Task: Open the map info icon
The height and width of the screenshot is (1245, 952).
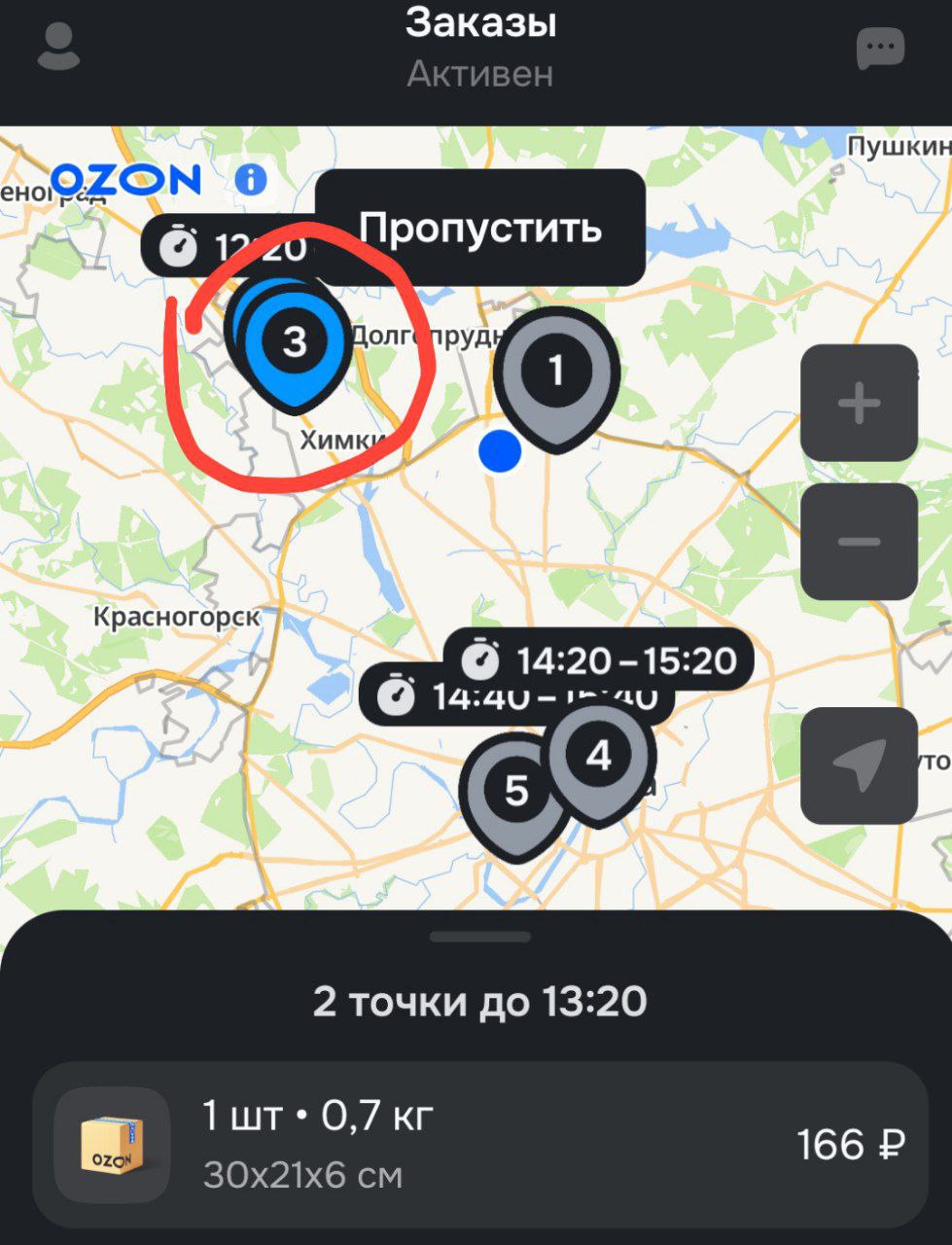Action: point(251,180)
